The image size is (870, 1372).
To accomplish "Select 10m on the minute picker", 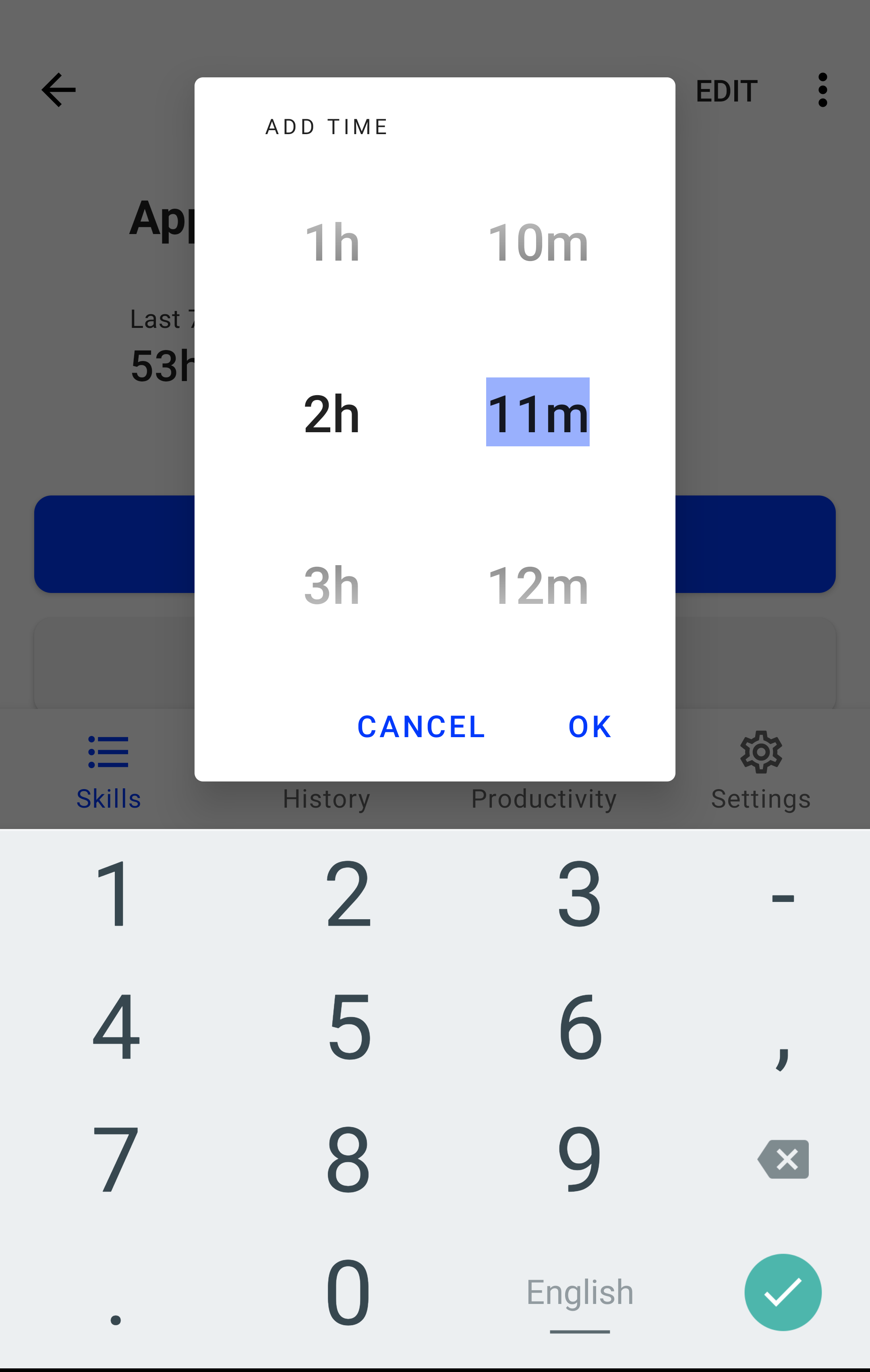I will coord(537,241).
